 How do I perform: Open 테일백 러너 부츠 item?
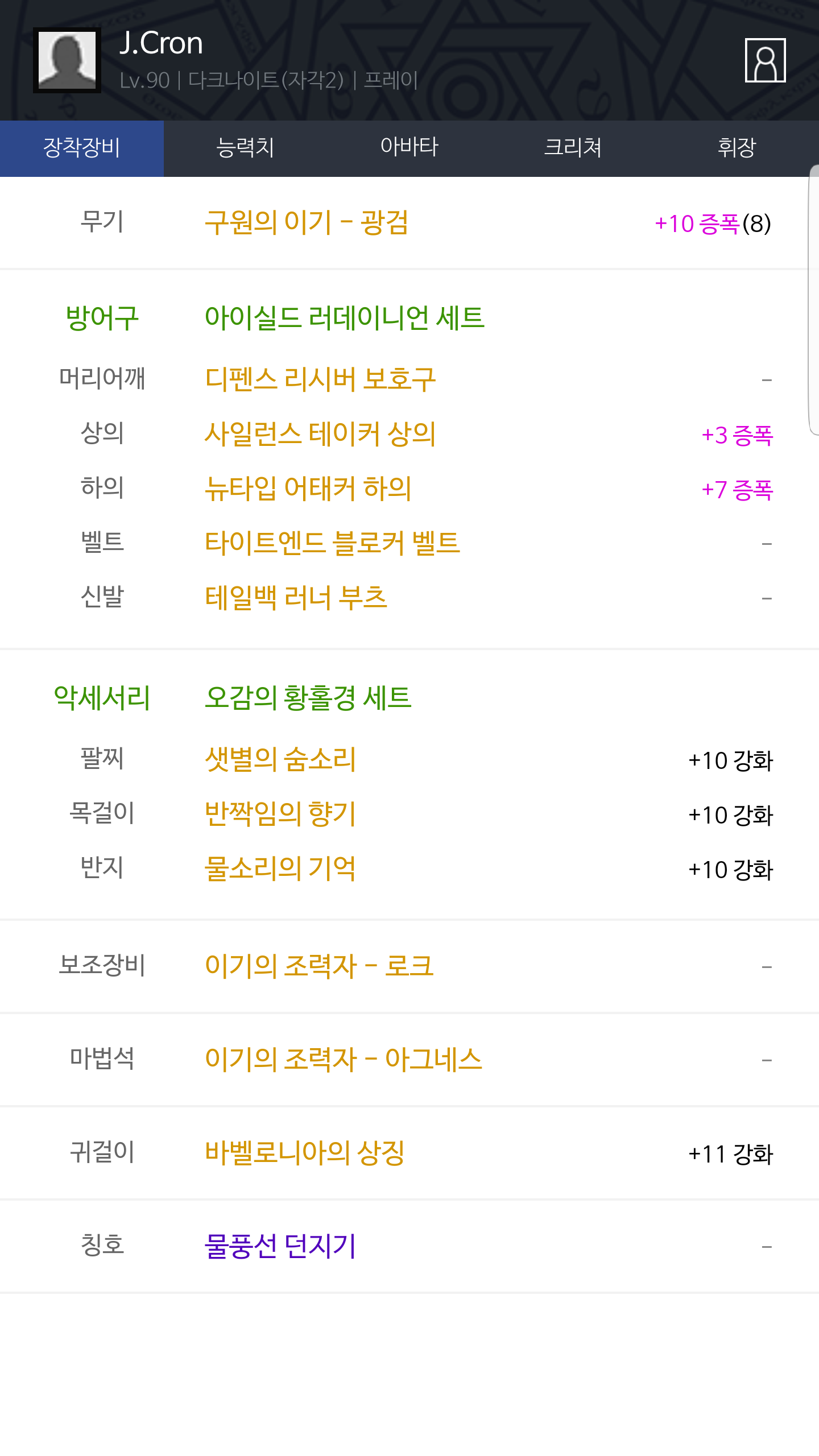click(x=296, y=598)
